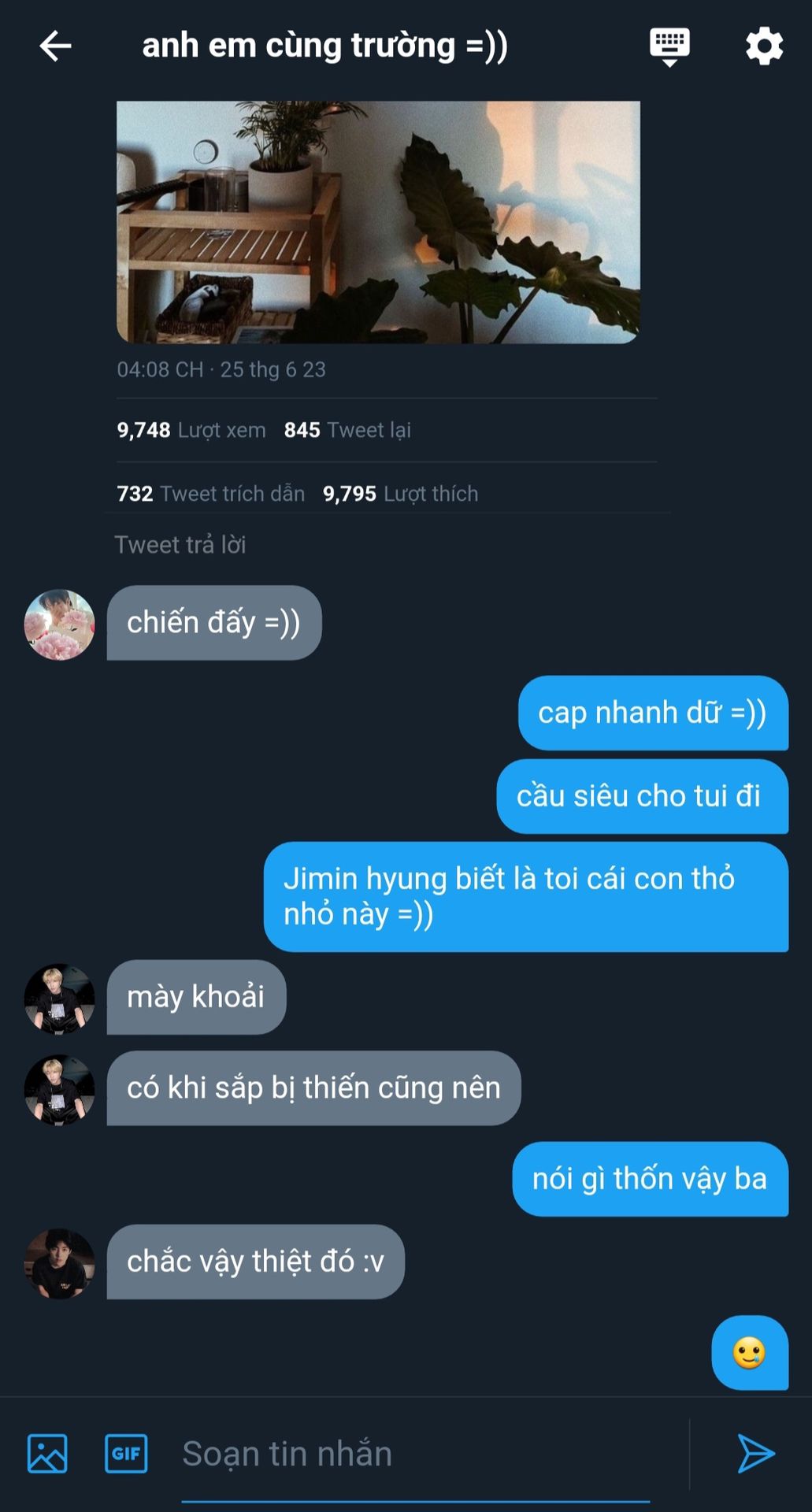Open the GIF picker

126,1453
